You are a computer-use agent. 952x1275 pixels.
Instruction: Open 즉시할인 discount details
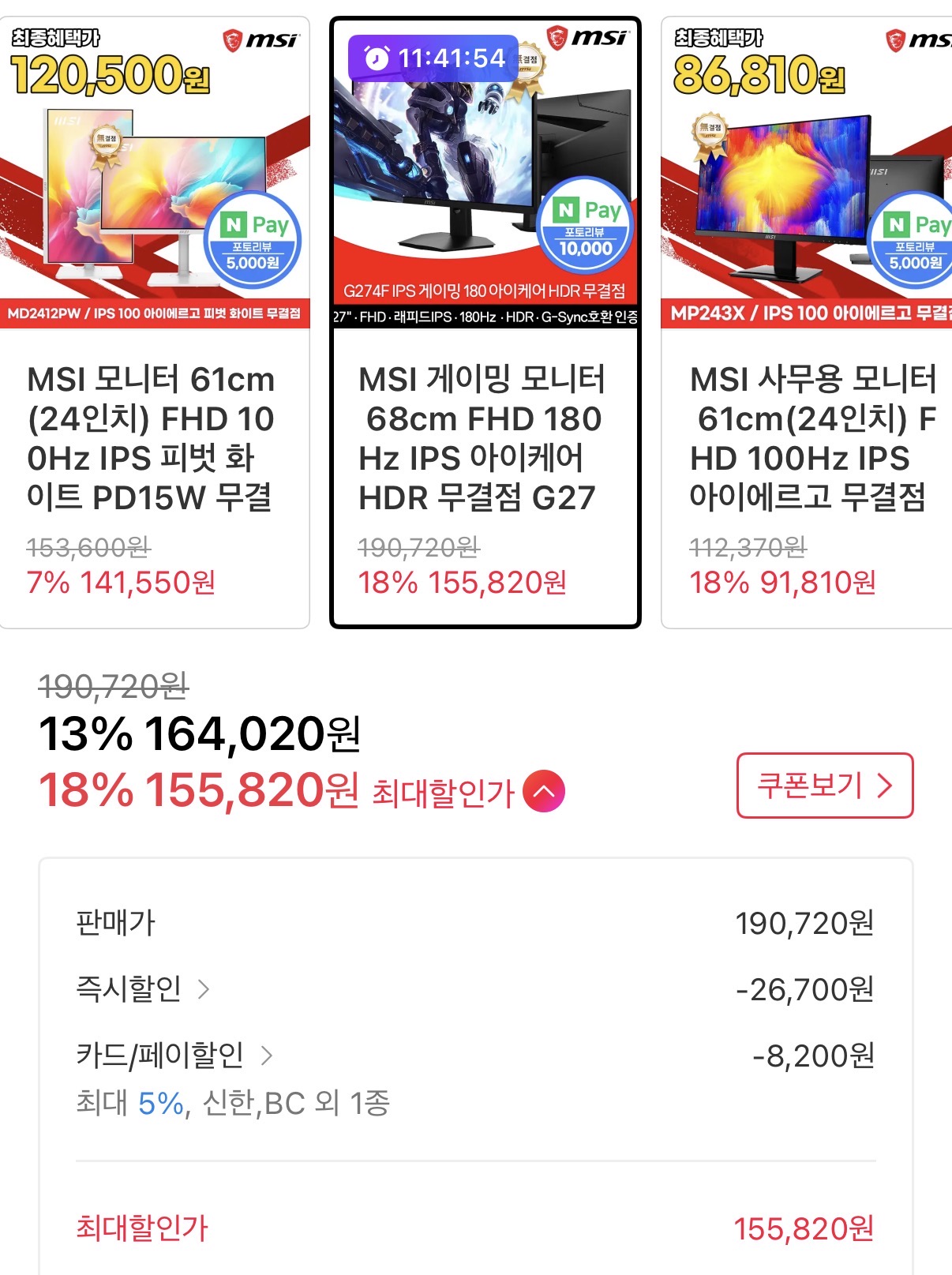142,988
